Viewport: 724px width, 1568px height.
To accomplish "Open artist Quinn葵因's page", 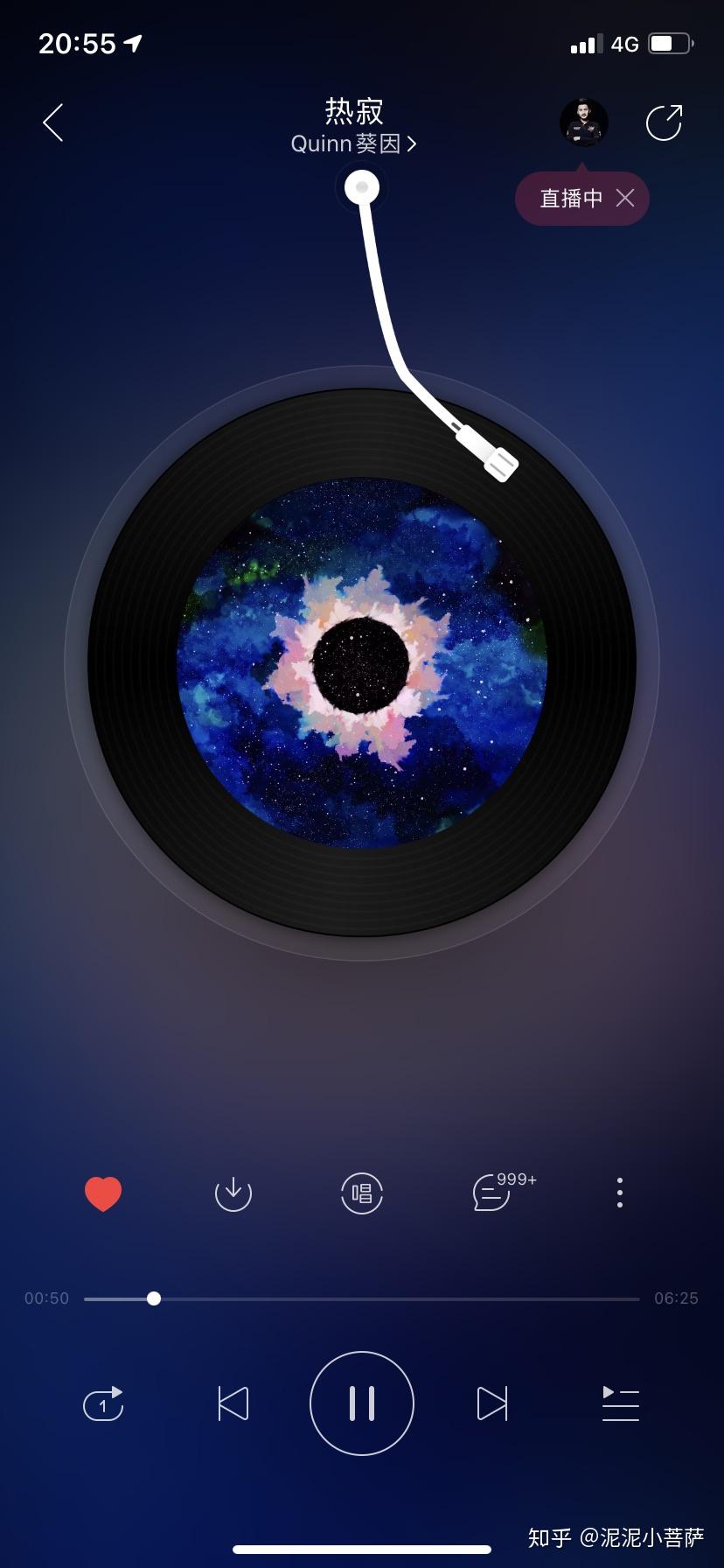I will pyautogui.click(x=353, y=143).
